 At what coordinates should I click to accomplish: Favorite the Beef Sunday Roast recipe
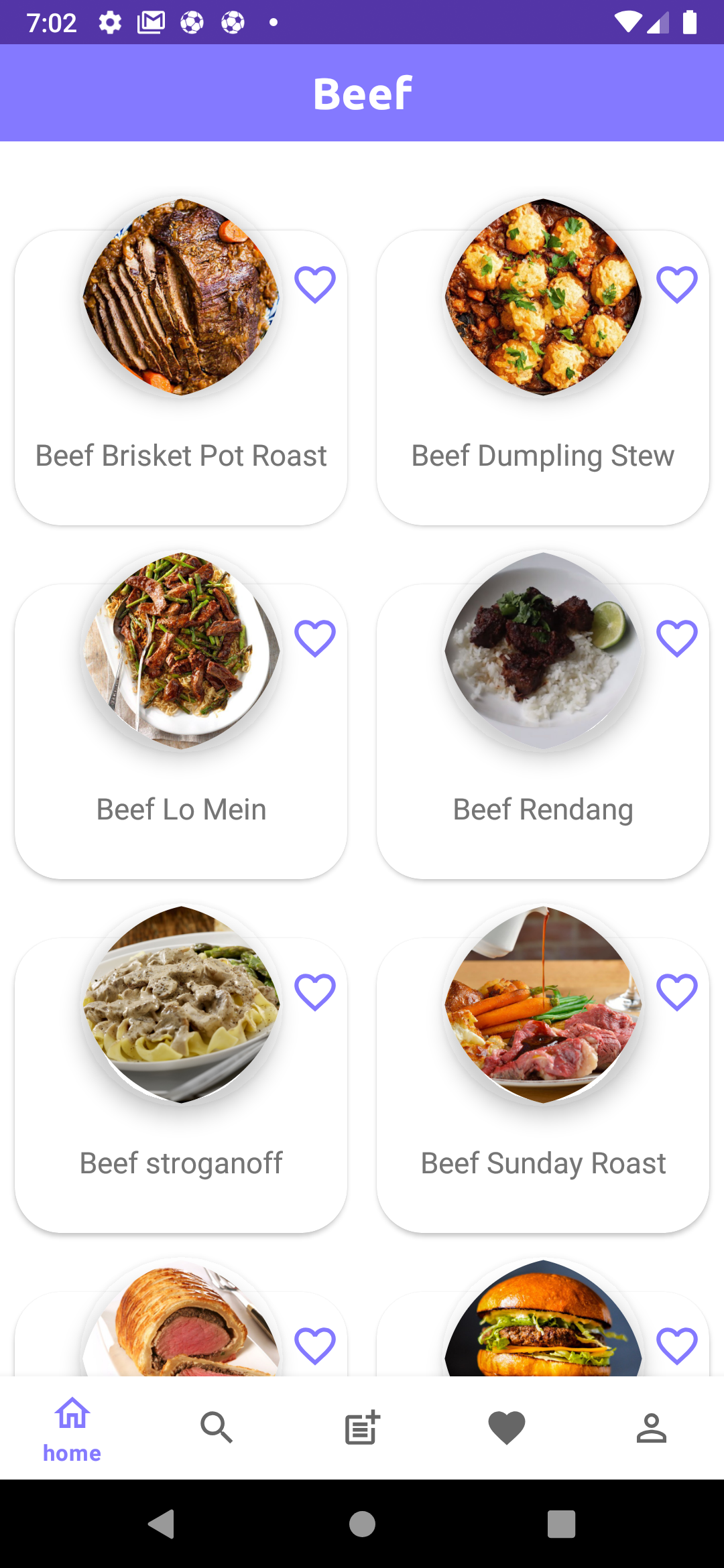pyautogui.click(x=677, y=991)
